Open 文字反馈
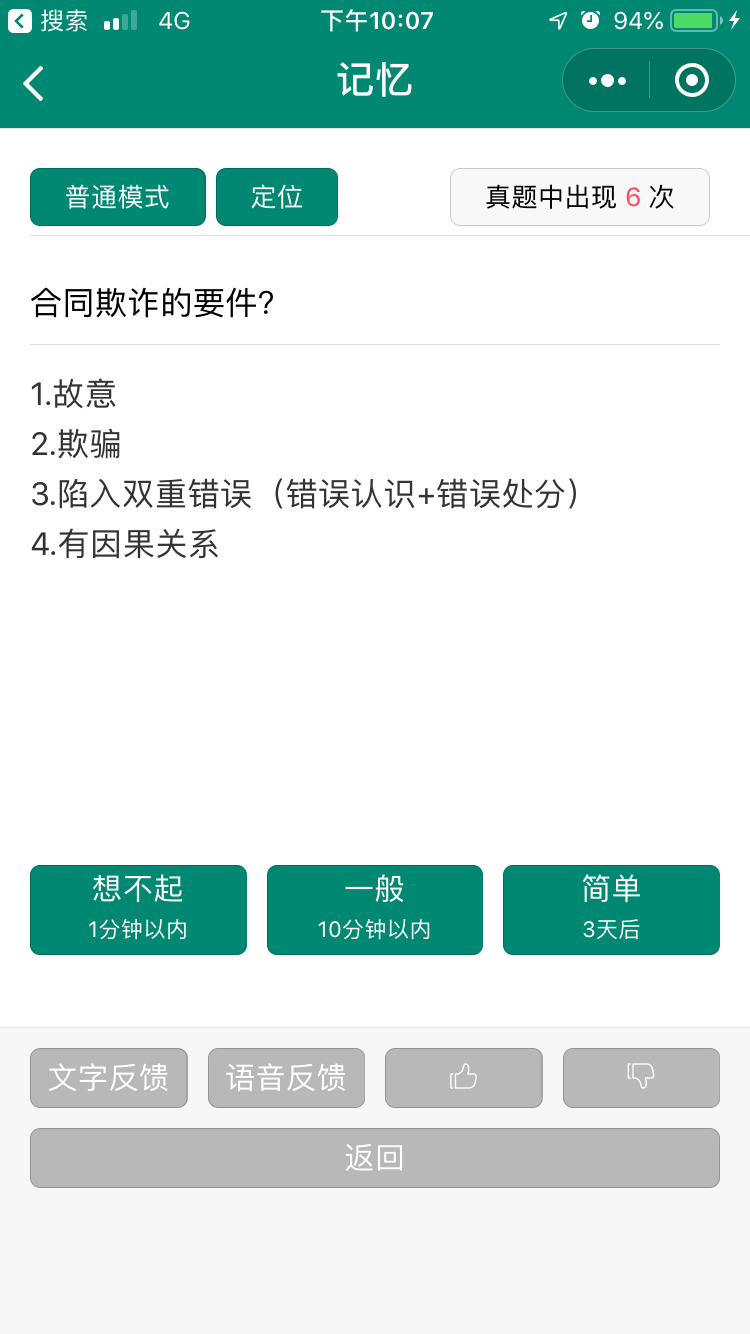The width and height of the screenshot is (750, 1334). pos(109,1078)
